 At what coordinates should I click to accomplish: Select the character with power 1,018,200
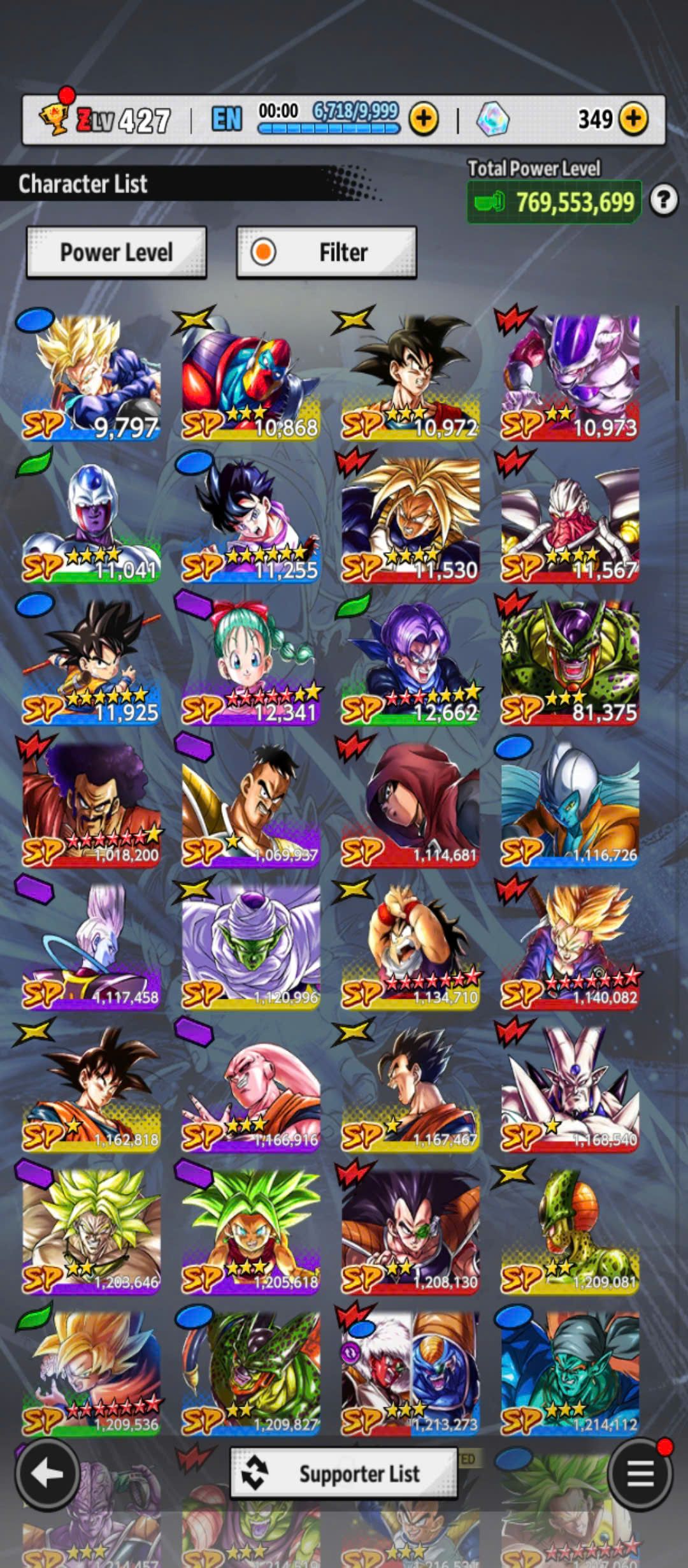click(x=91, y=804)
